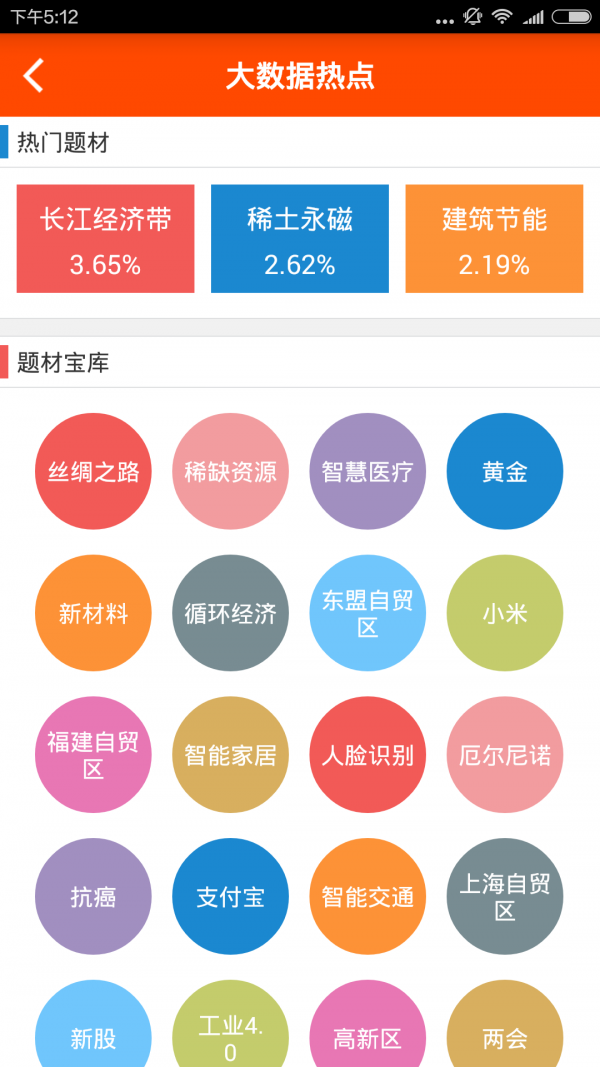Choose the 支付宝 topic bubble

pos(230,897)
